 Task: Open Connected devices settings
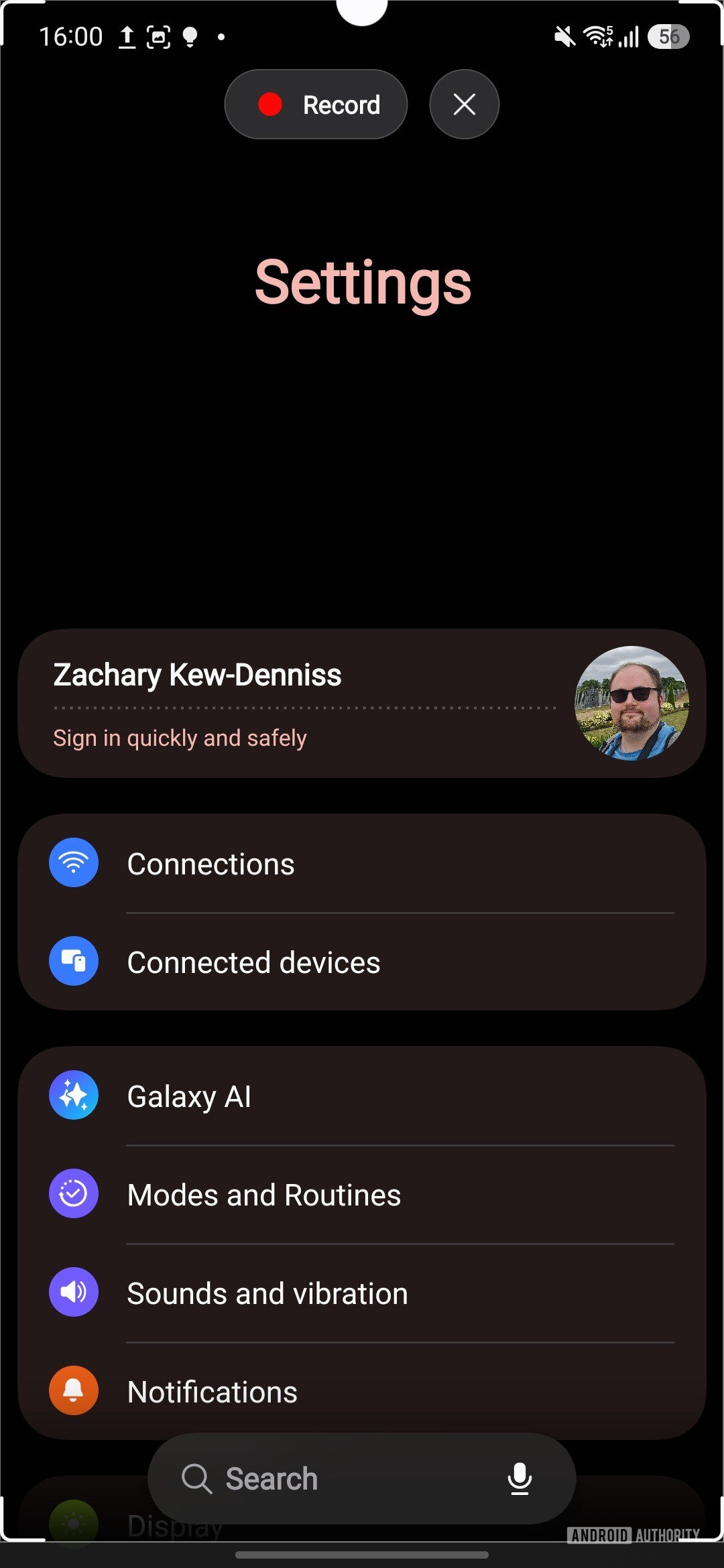[362, 962]
